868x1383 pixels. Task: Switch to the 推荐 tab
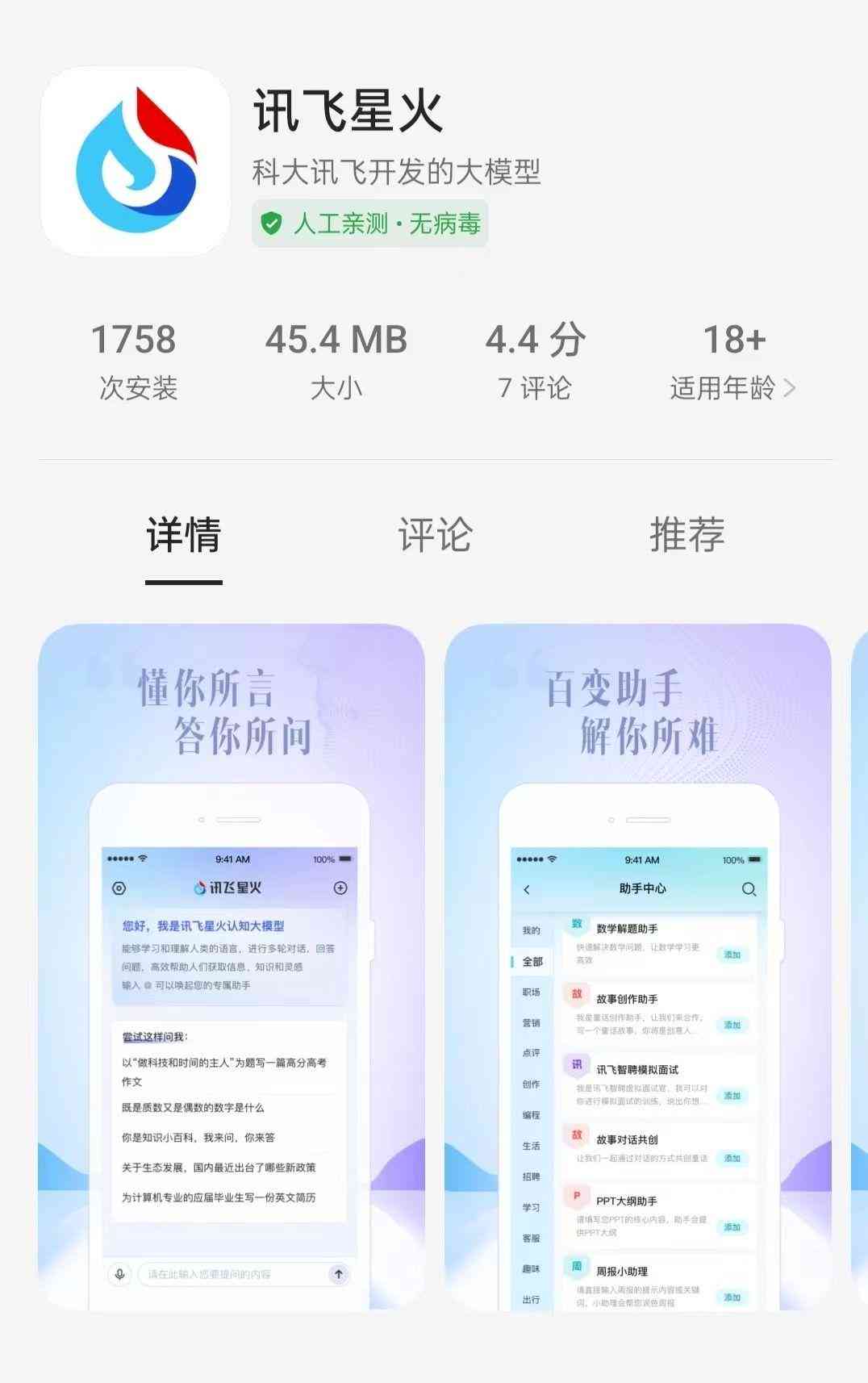(686, 535)
